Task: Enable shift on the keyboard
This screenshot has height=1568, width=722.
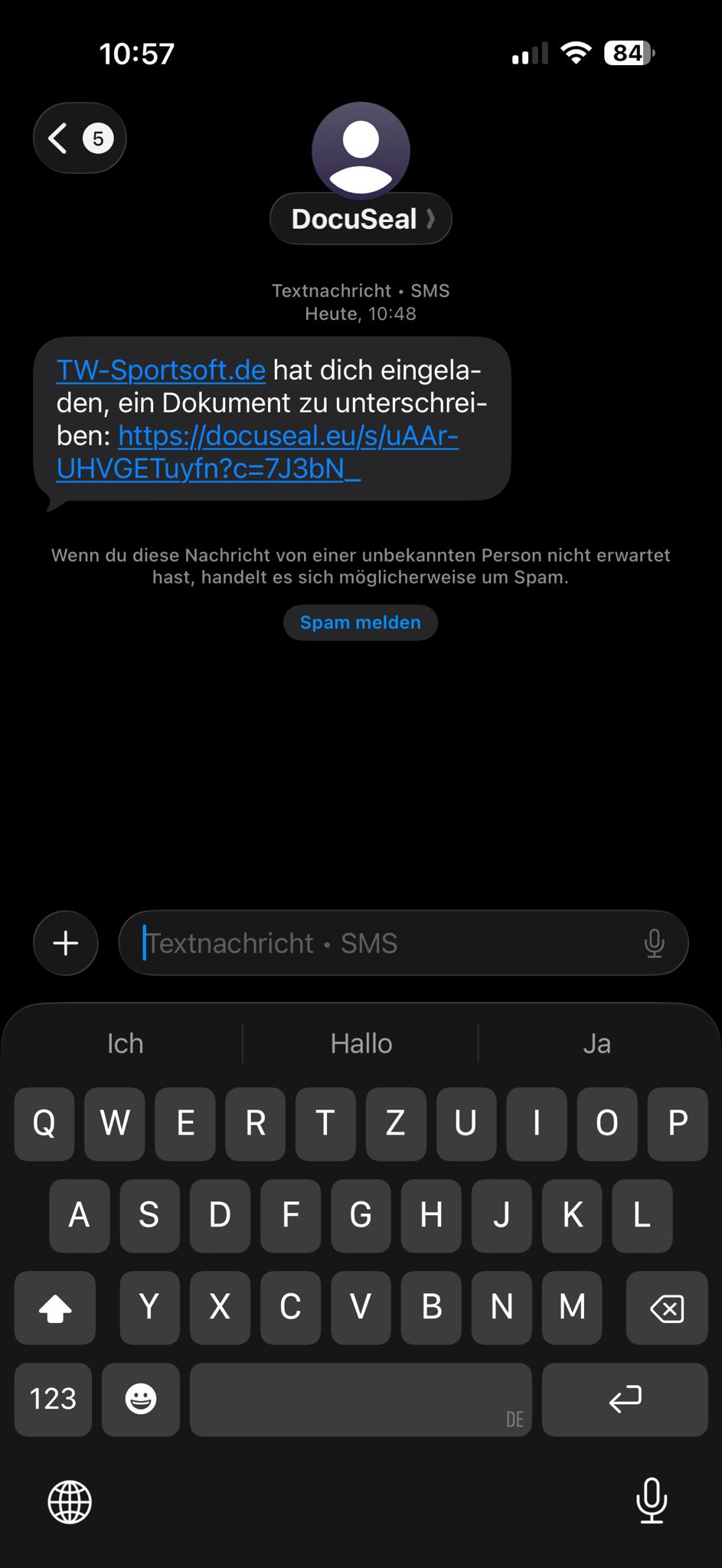Action: coord(55,1308)
